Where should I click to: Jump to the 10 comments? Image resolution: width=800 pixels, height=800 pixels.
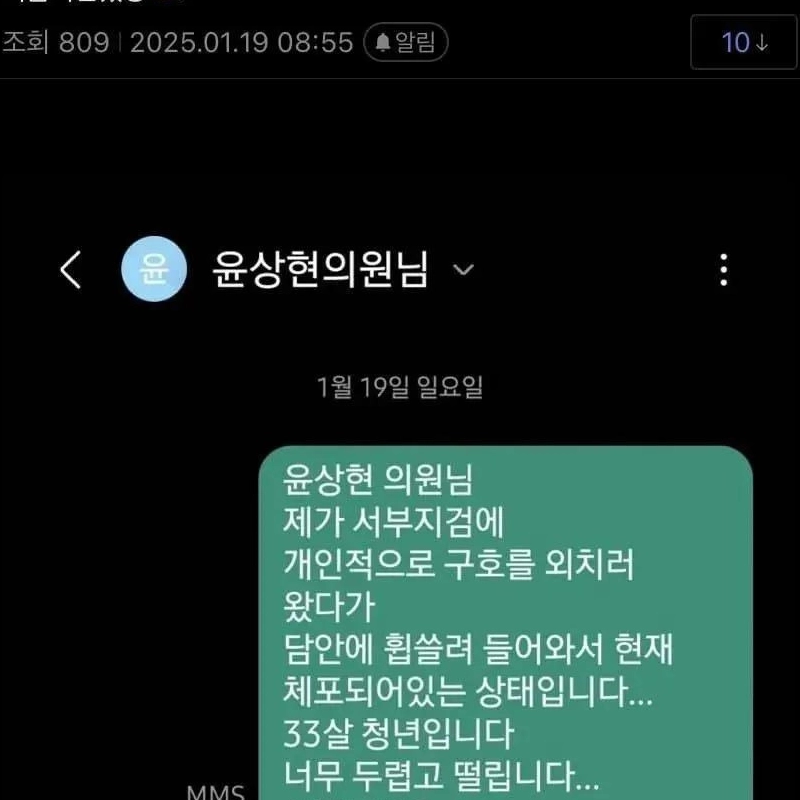[x=743, y=42]
